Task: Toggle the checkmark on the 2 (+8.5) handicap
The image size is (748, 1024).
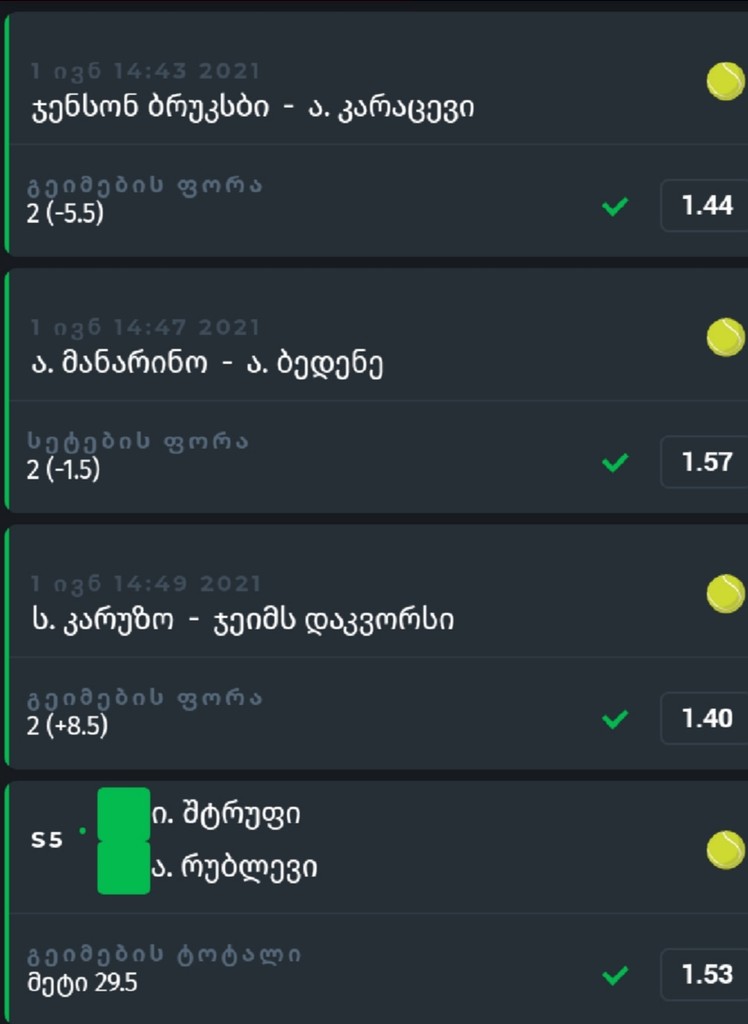Action: 617,718
